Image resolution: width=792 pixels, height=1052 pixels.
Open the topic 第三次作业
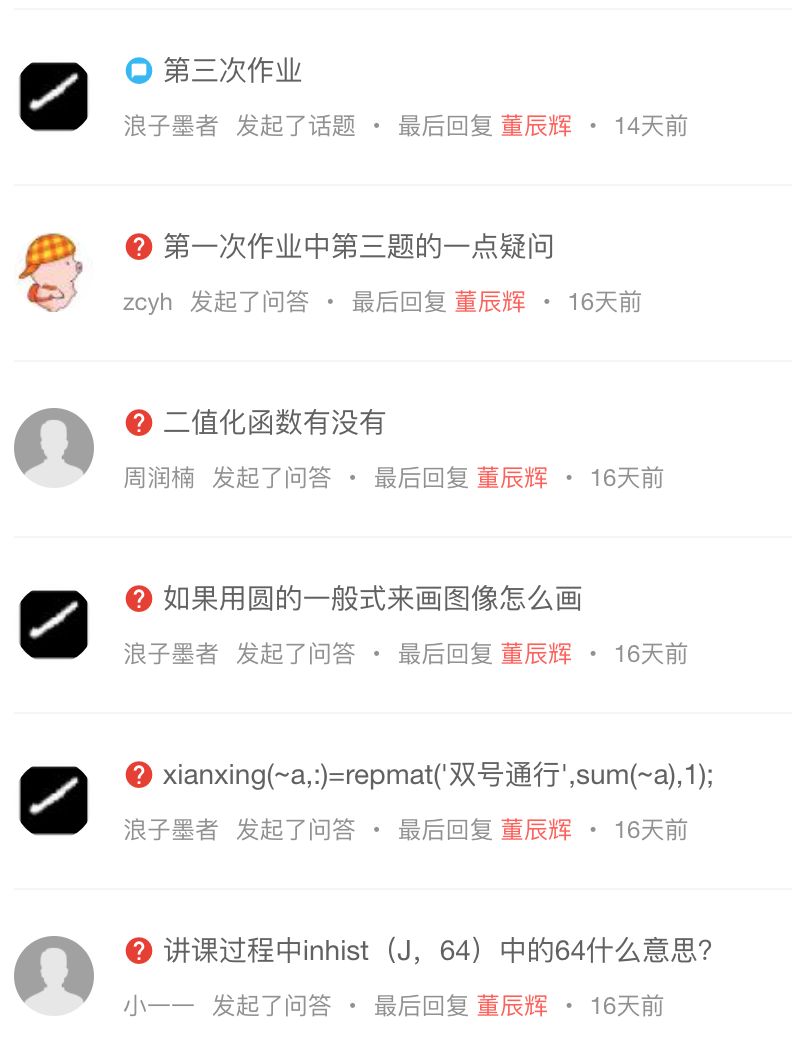point(232,71)
